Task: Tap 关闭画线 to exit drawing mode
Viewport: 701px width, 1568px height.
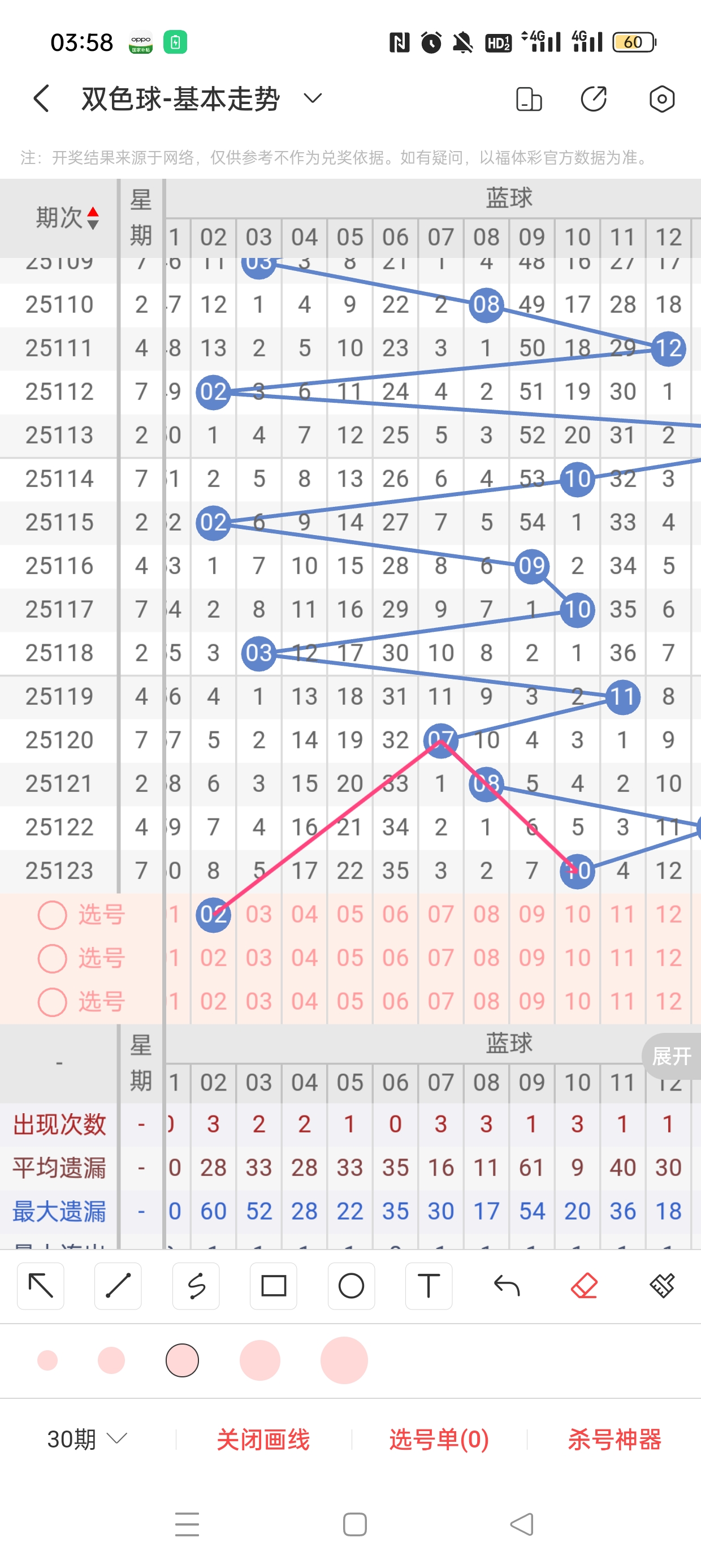Action: [263, 1439]
